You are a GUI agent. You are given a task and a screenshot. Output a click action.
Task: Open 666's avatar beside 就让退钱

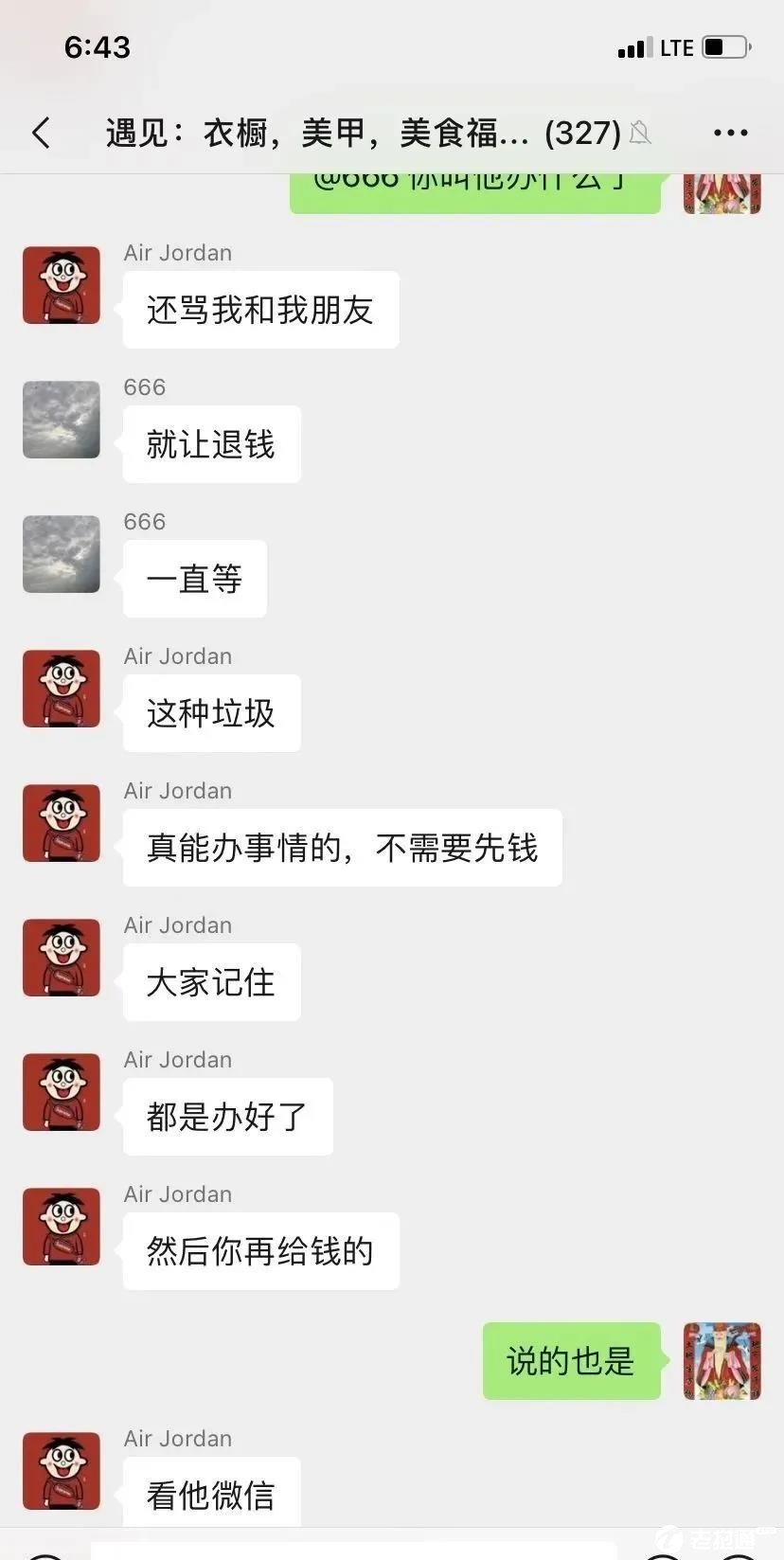point(62,420)
